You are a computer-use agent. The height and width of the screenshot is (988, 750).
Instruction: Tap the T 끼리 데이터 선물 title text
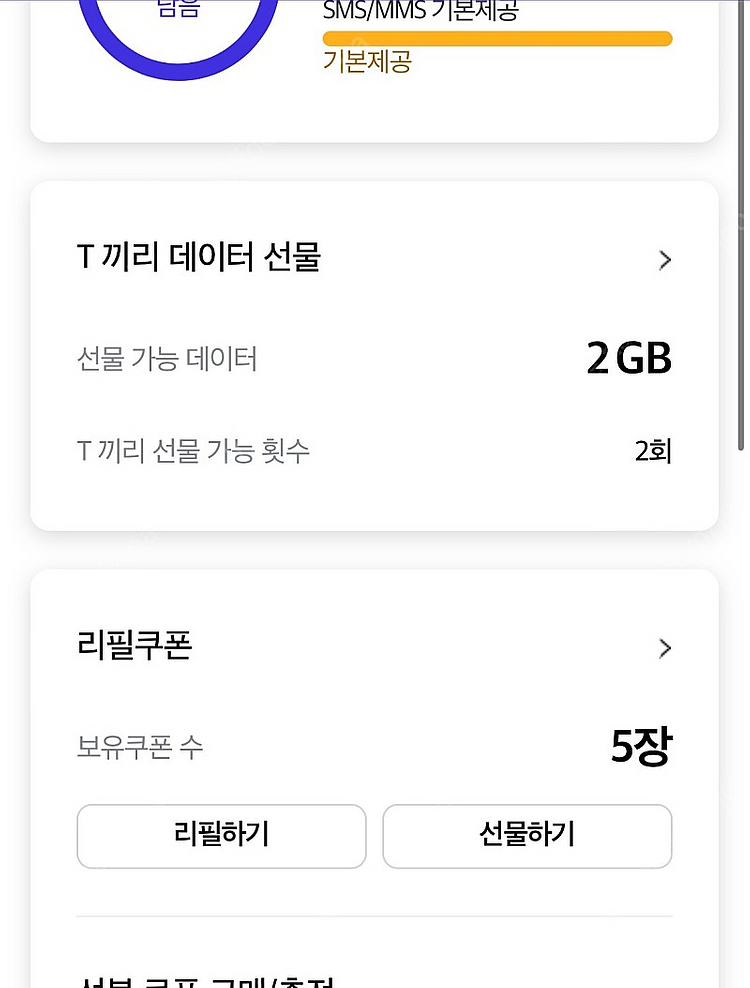pos(200,258)
